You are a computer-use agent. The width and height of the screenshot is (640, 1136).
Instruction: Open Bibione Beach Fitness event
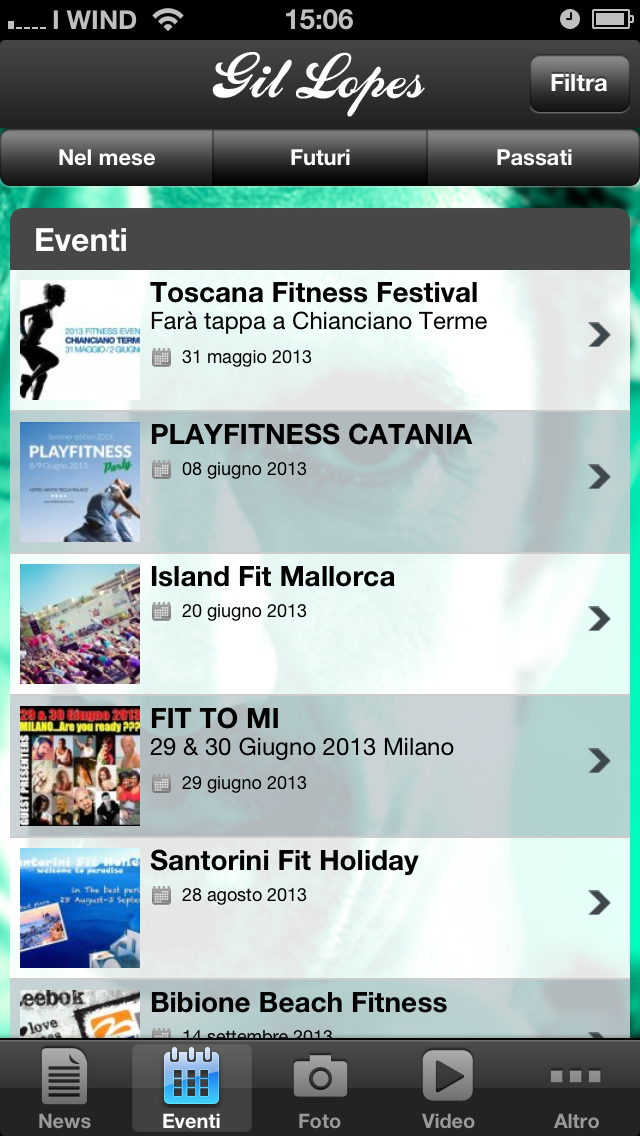(320, 1008)
